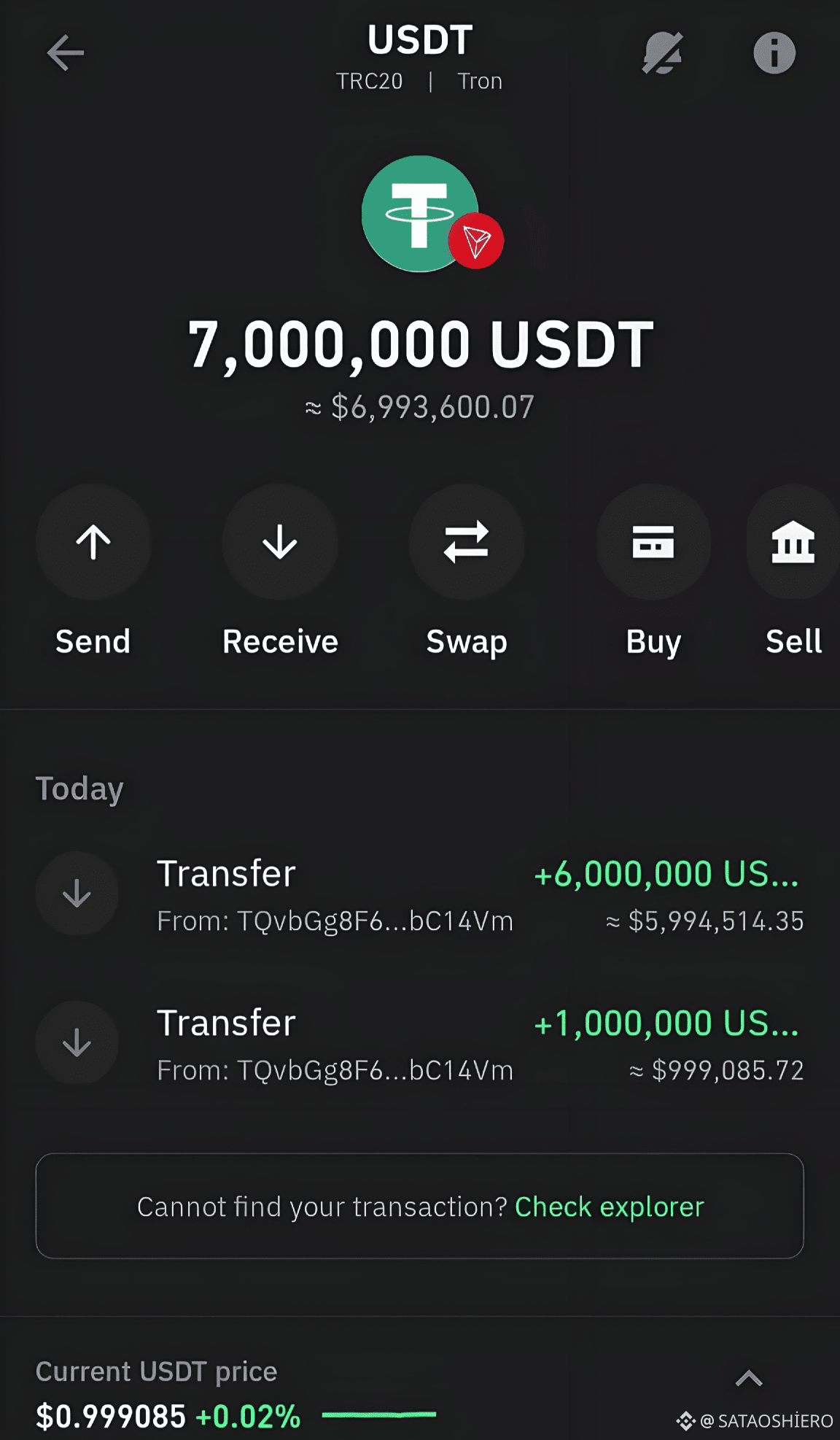Toggle the muted price alert bell
The width and height of the screenshot is (840, 1440).
point(662,53)
